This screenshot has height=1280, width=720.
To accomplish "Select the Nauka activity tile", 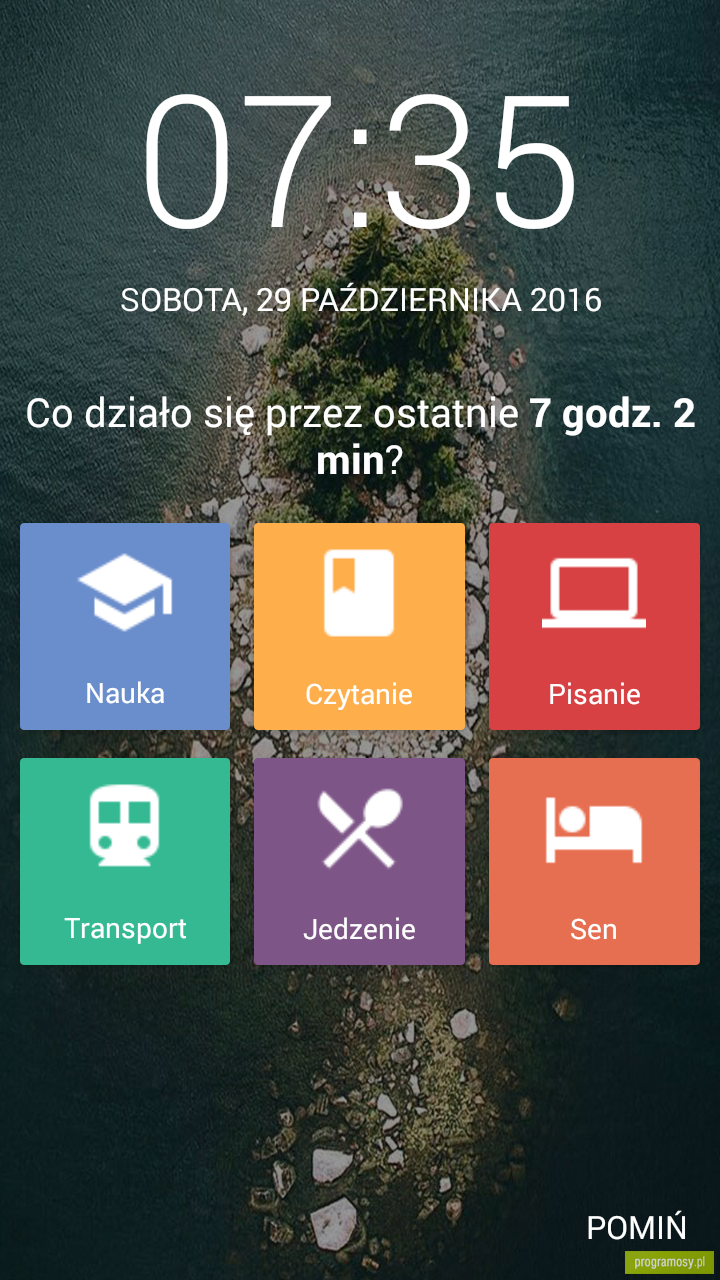I will (x=125, y=626).
